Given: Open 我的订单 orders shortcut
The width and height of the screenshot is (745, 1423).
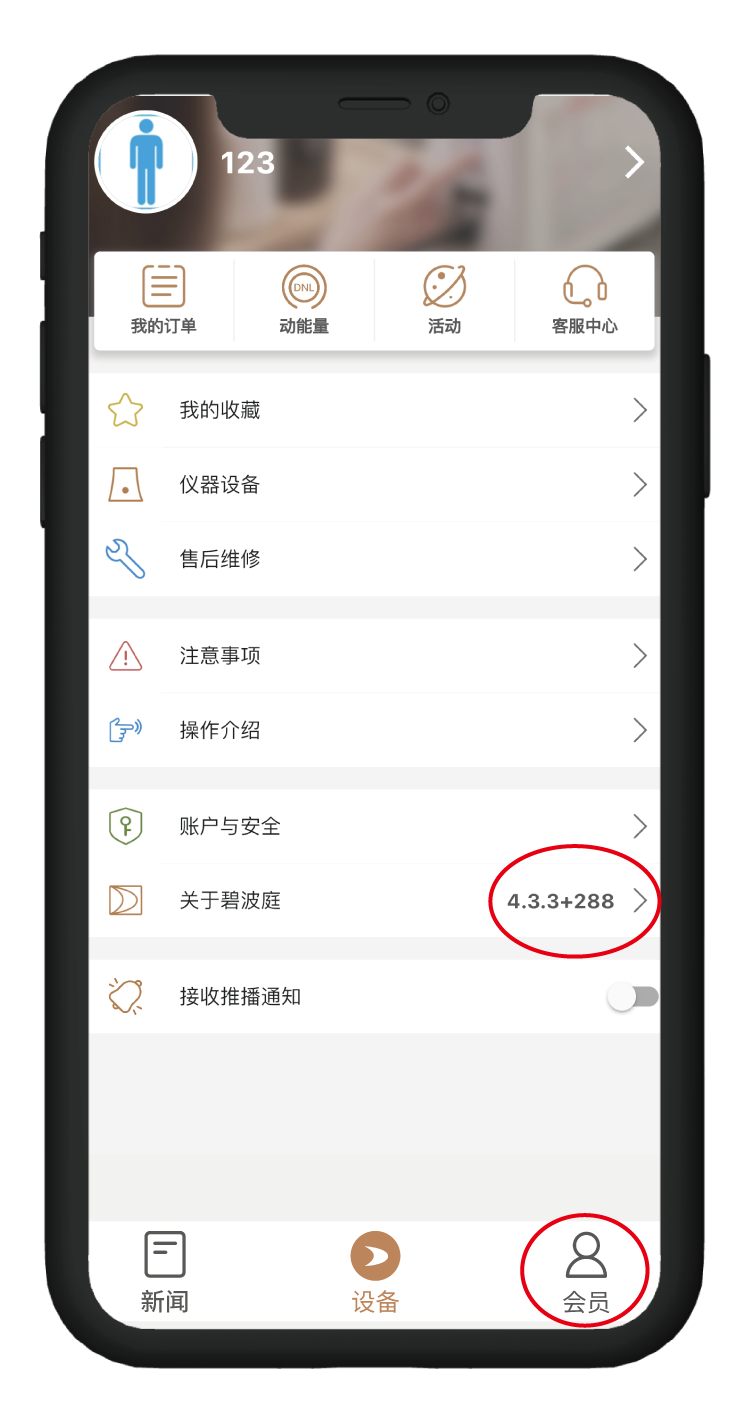Looking at the screenshot, I should pos(164,299).
